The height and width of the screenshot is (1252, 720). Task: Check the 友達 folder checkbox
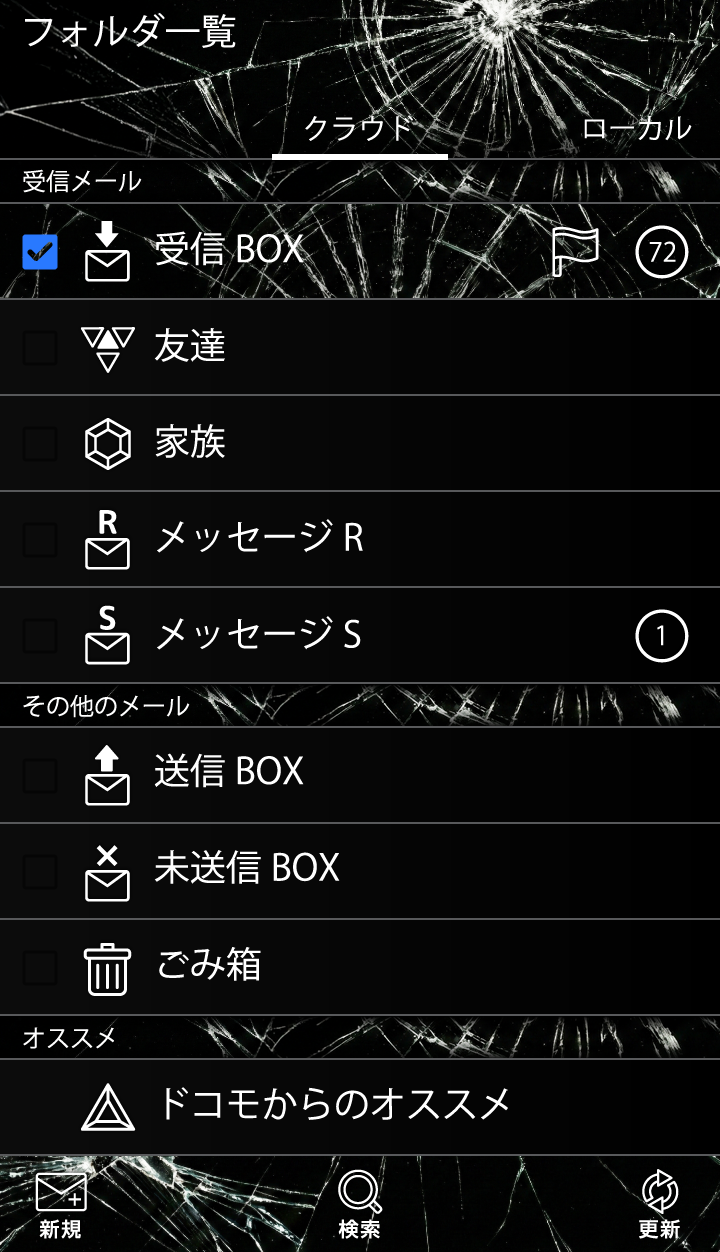40,348
